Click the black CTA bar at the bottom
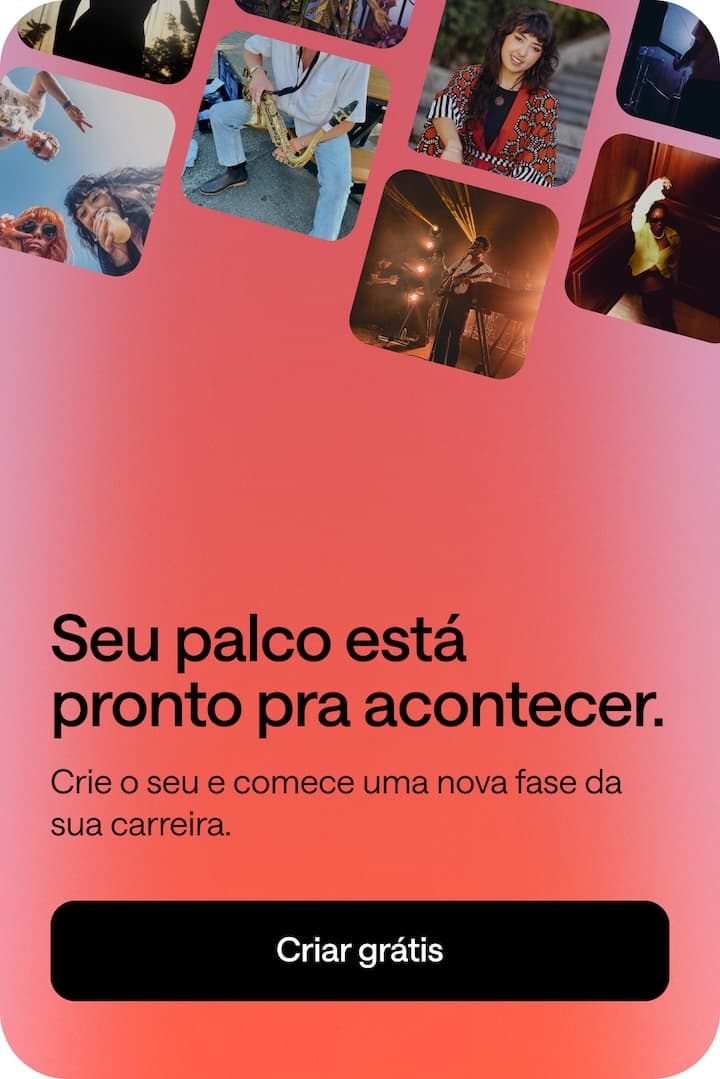 tap(360, 949)
